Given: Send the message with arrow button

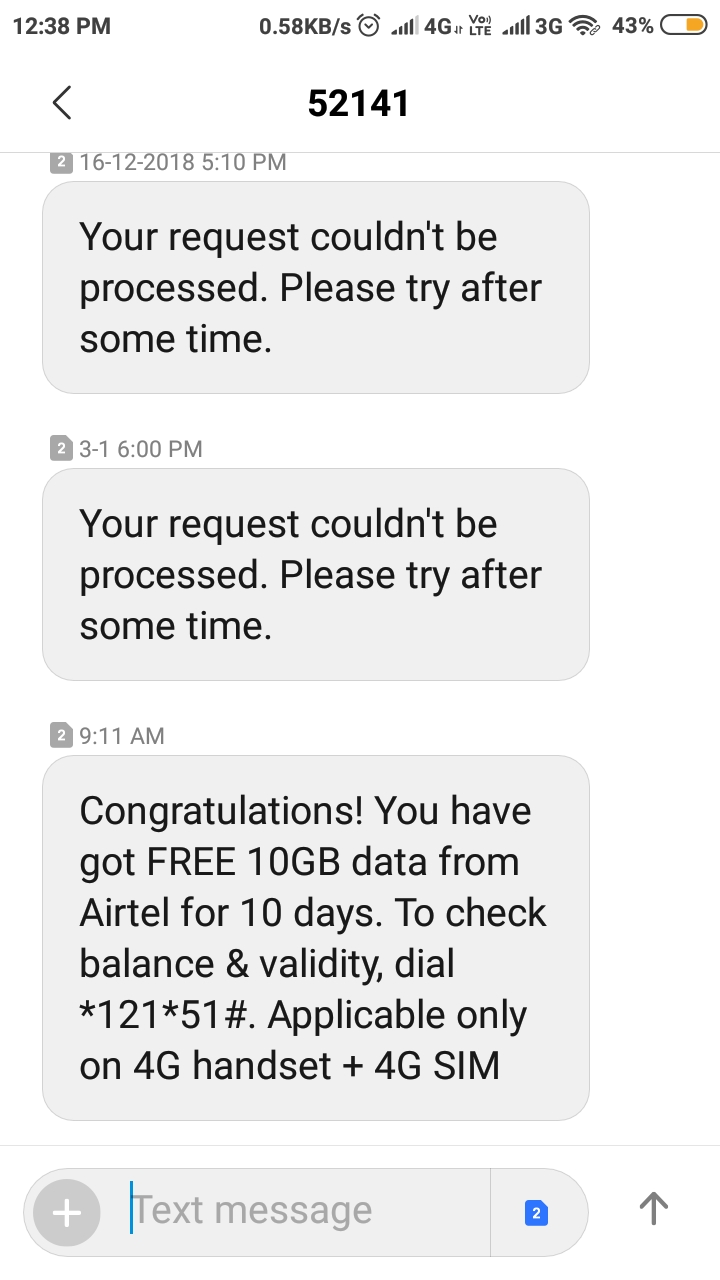Looking at the screenshot, I should (x=653, y=1209).
